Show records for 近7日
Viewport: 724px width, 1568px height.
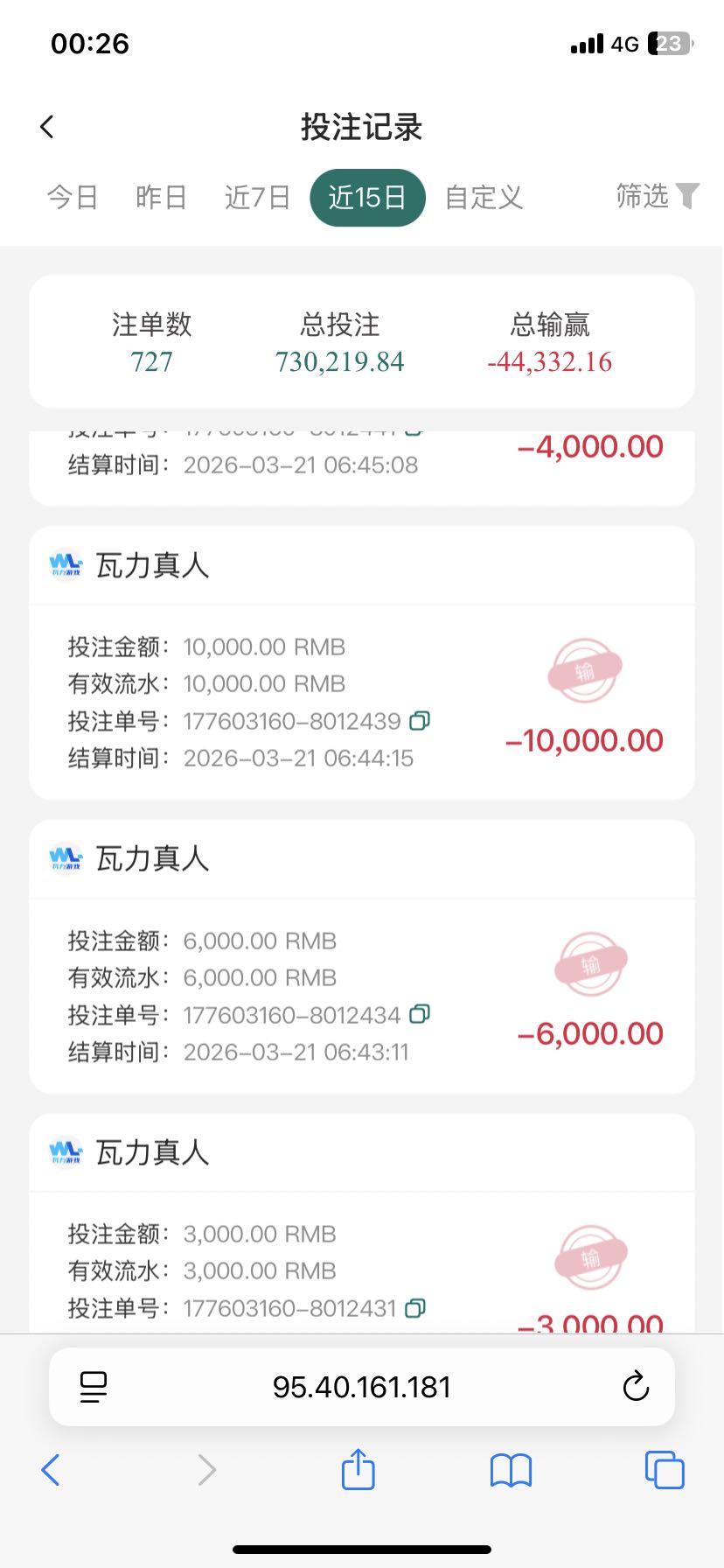(x=257, y=198)
